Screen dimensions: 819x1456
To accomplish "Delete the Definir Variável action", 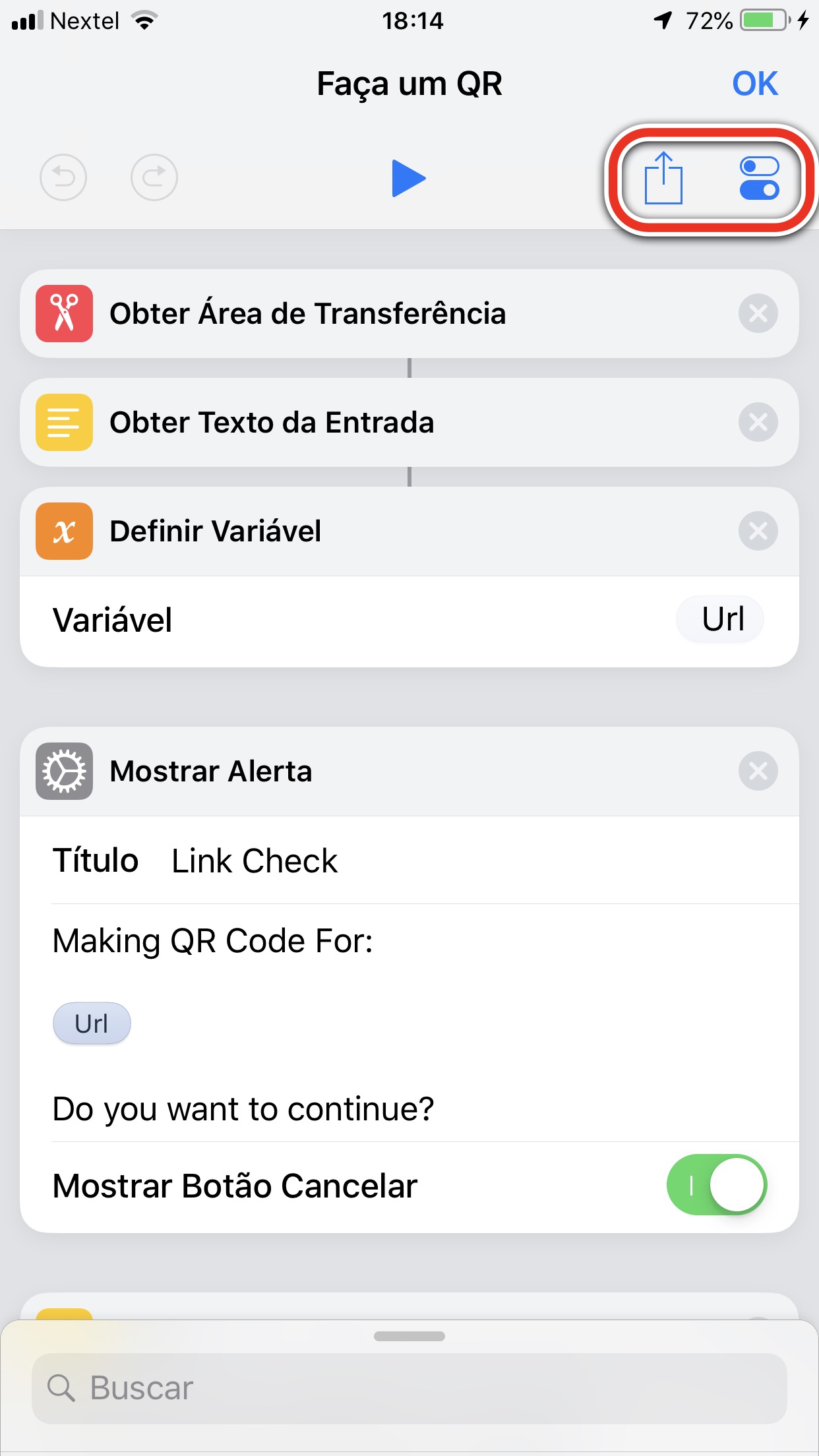I will [x=758, y=531].
